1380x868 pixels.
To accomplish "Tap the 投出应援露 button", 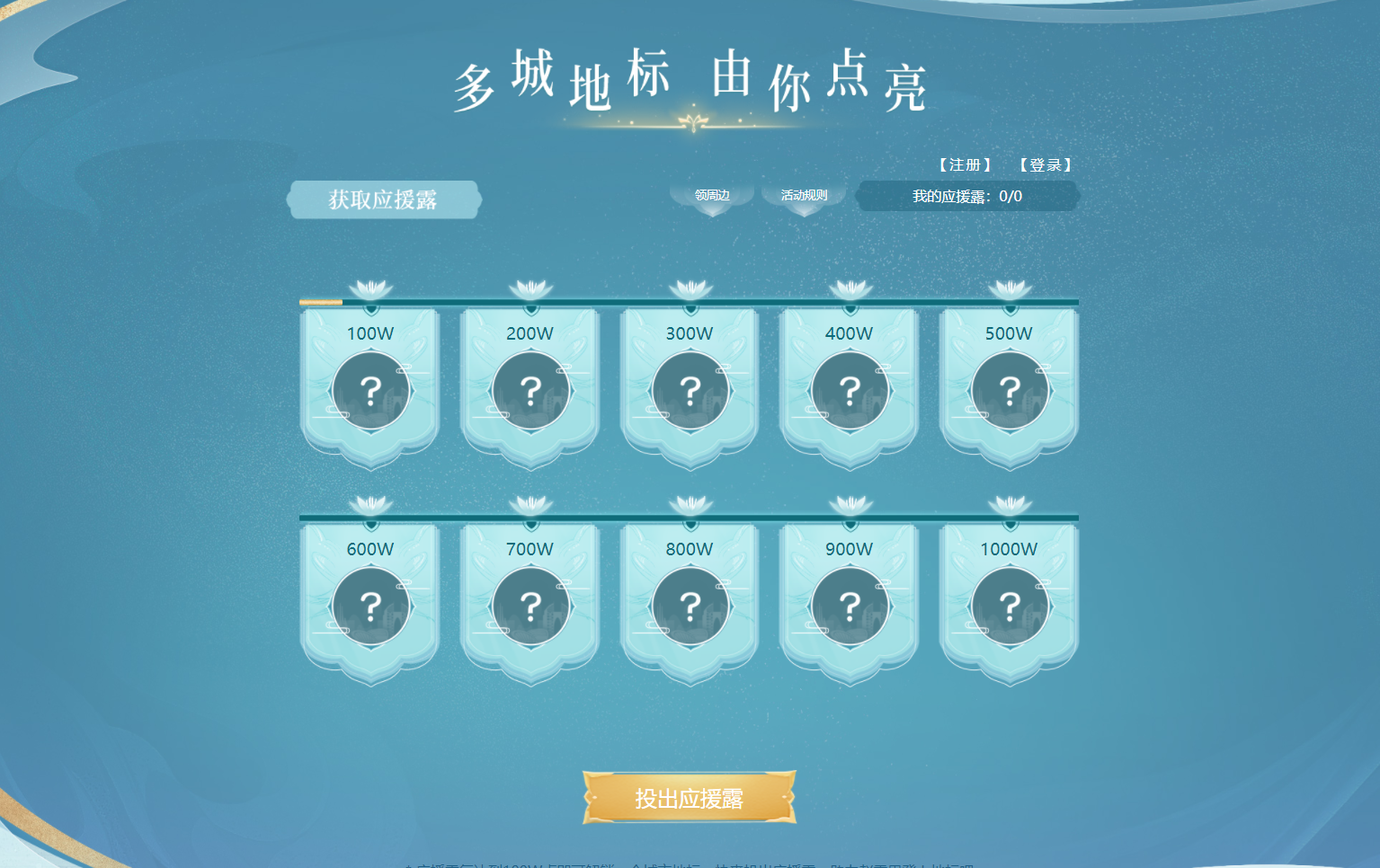I will coord(690,798).
